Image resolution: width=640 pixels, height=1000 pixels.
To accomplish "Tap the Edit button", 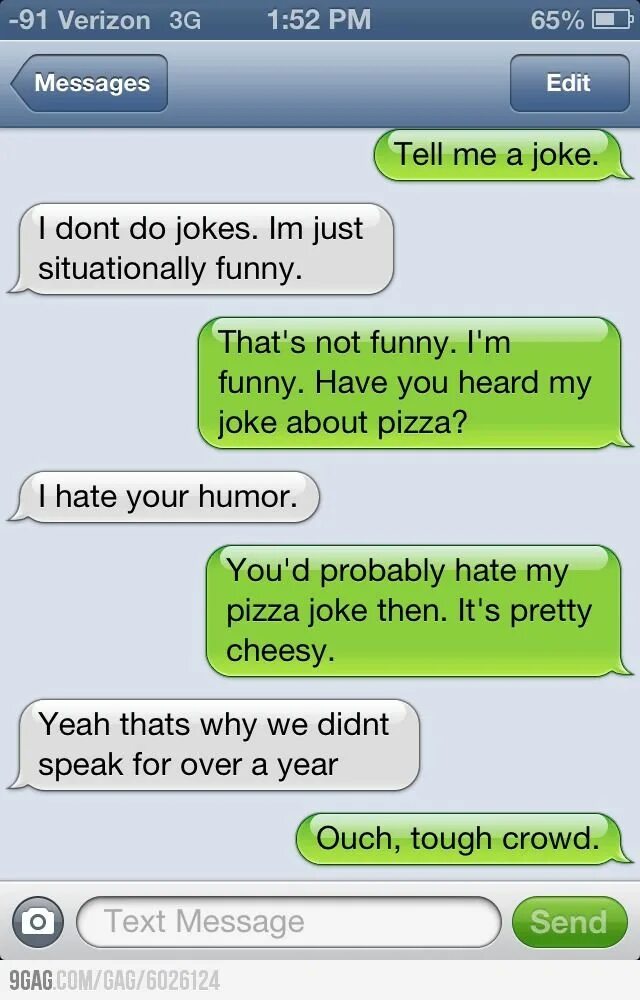I will coord(567,83).
